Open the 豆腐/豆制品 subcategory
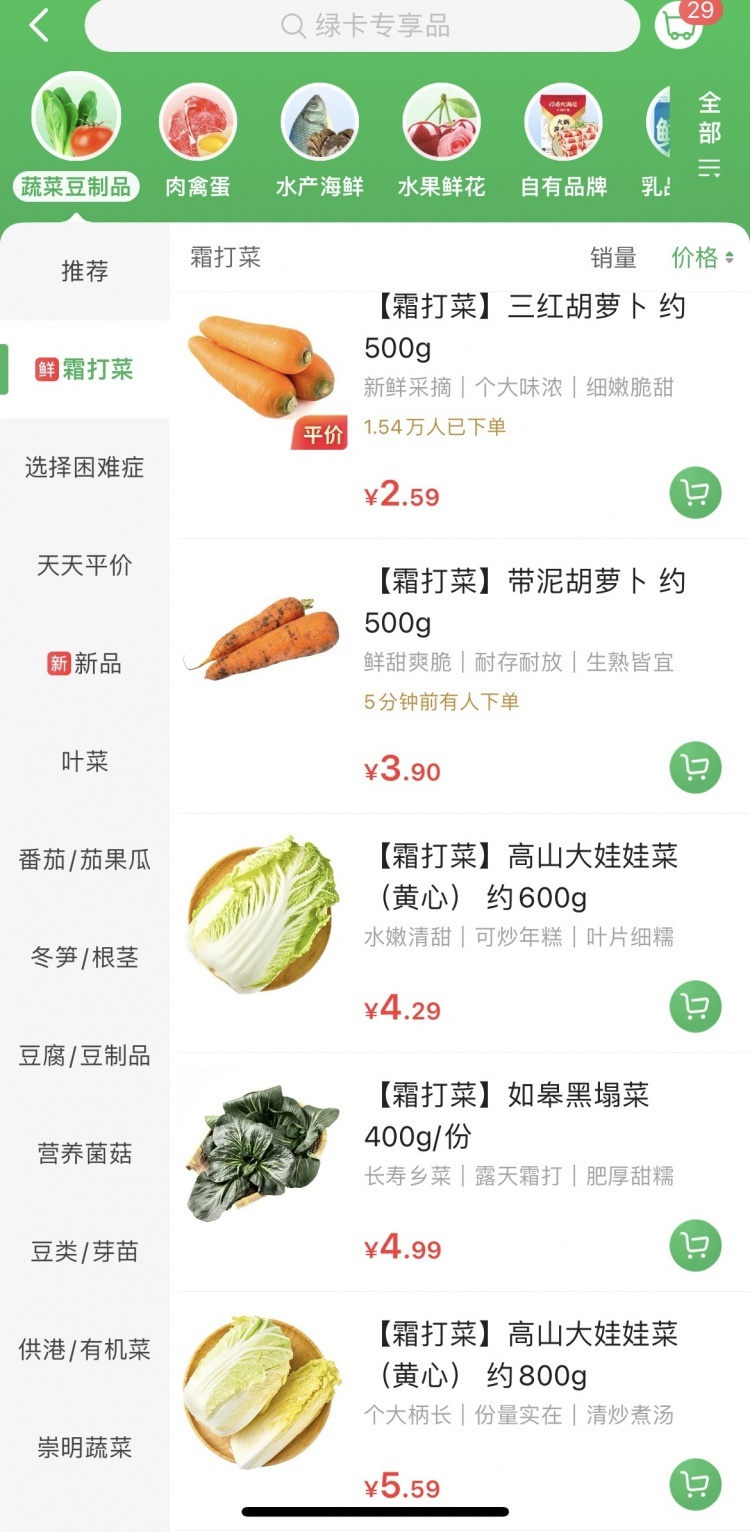The width and height of the screenshot is (750, 1532). (x=85, y=1055)
